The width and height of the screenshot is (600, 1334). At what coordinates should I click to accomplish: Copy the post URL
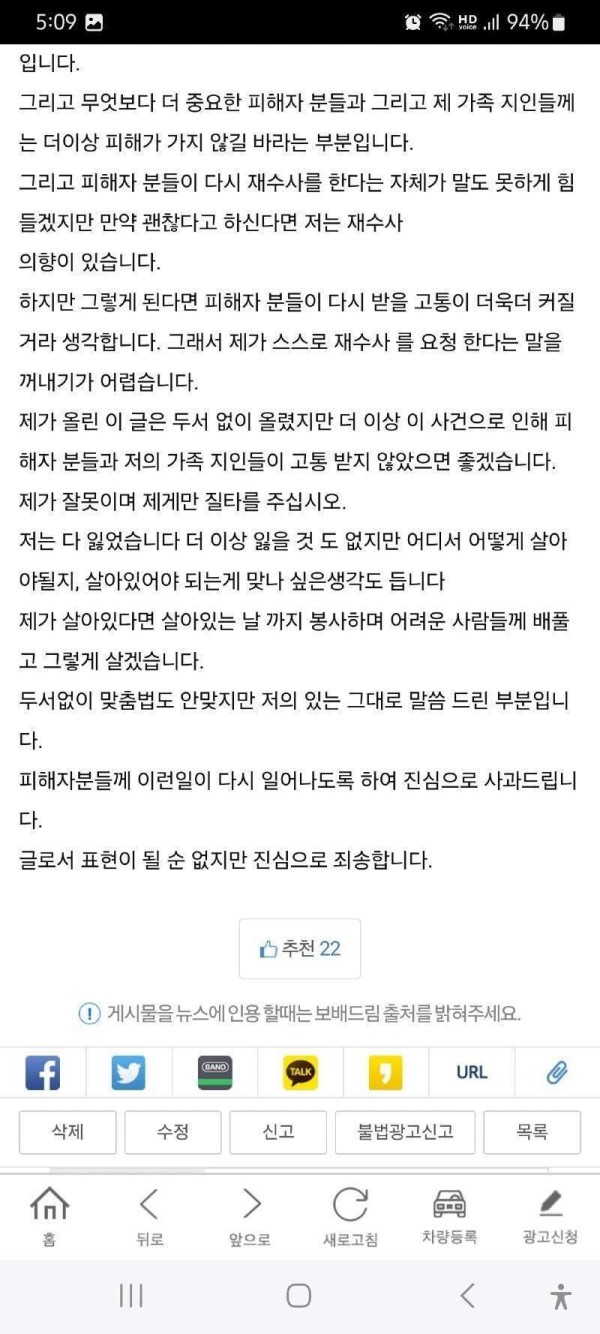(471, 1072)
